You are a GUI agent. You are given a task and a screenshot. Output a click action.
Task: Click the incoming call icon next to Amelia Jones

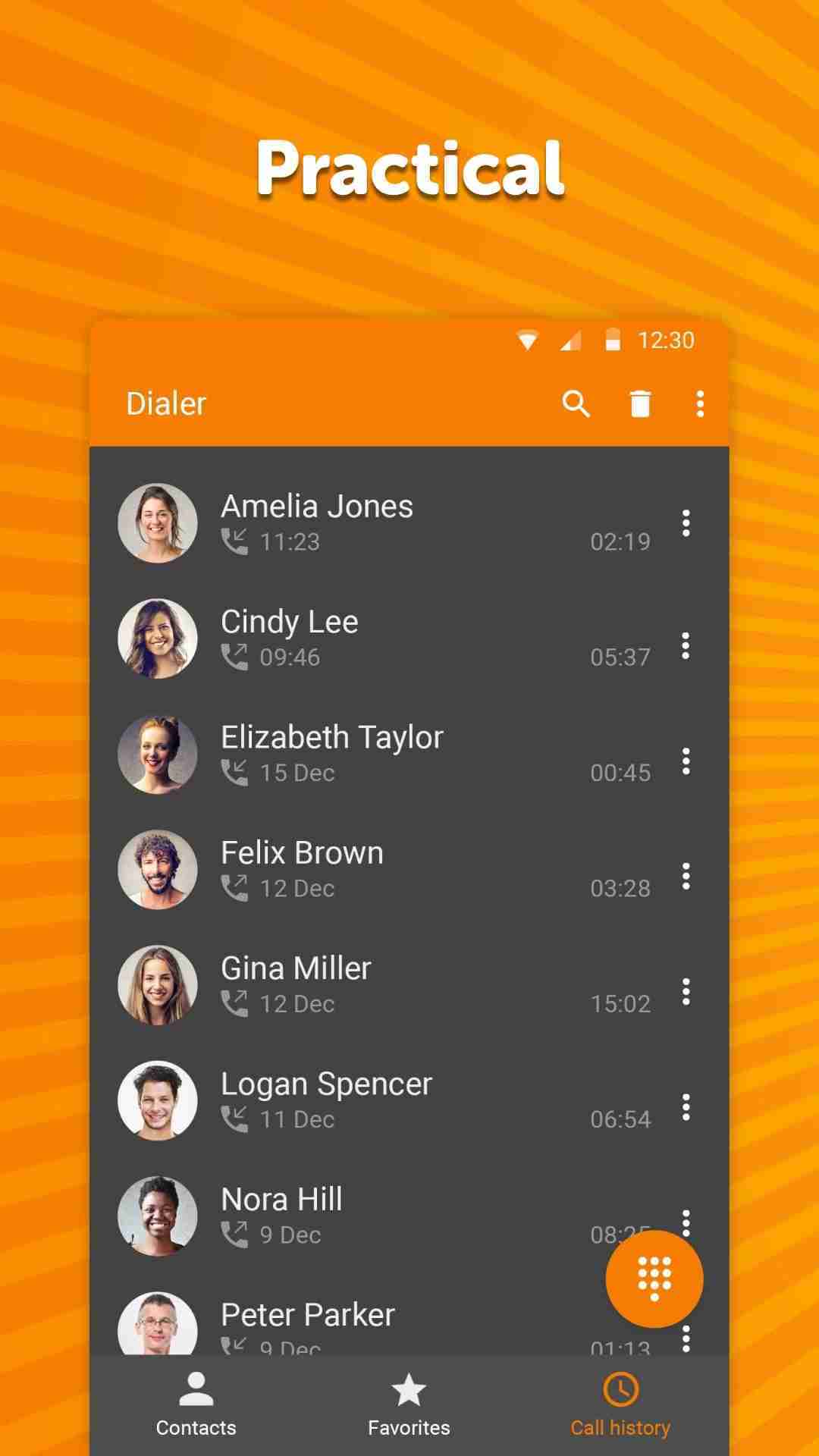click(236, 540)
